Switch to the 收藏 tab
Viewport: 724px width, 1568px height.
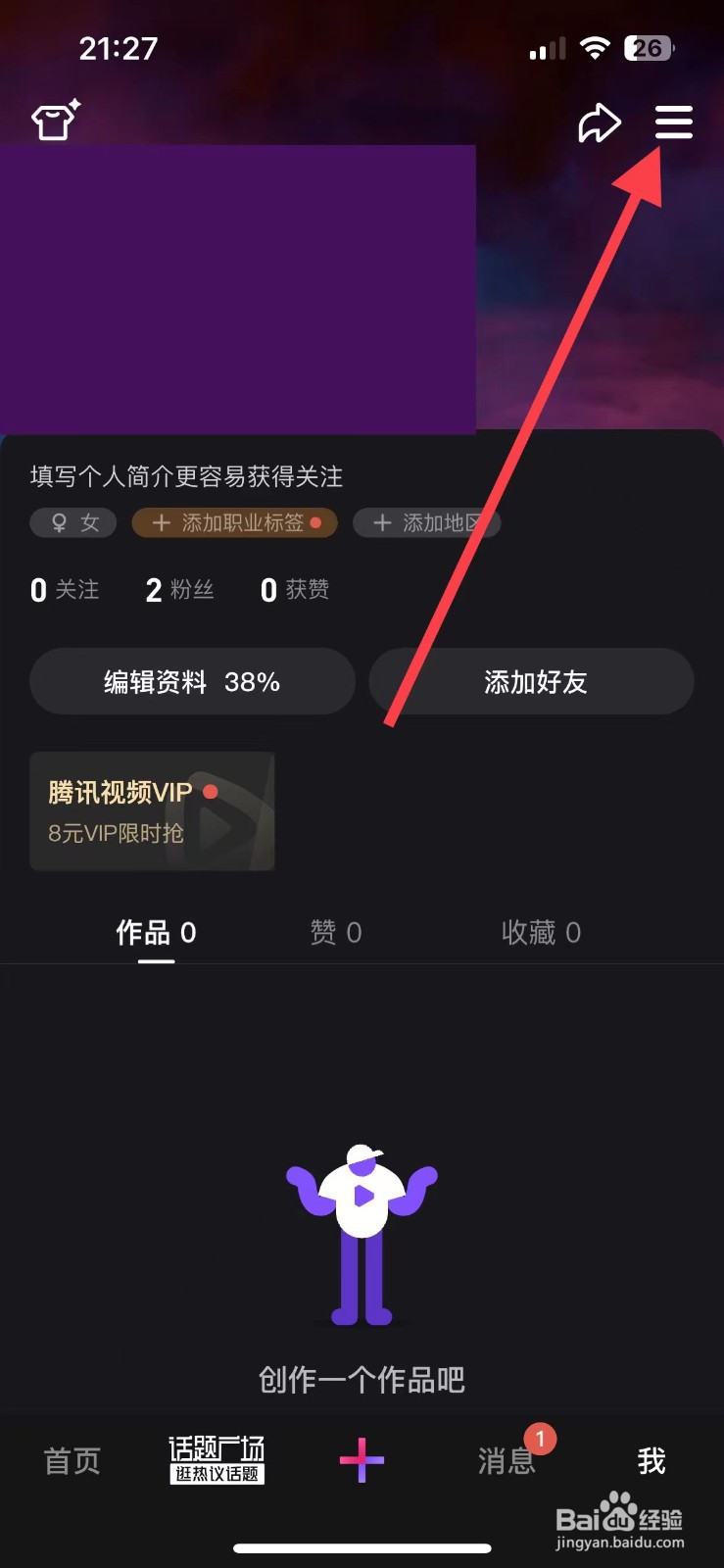[541, 933]
